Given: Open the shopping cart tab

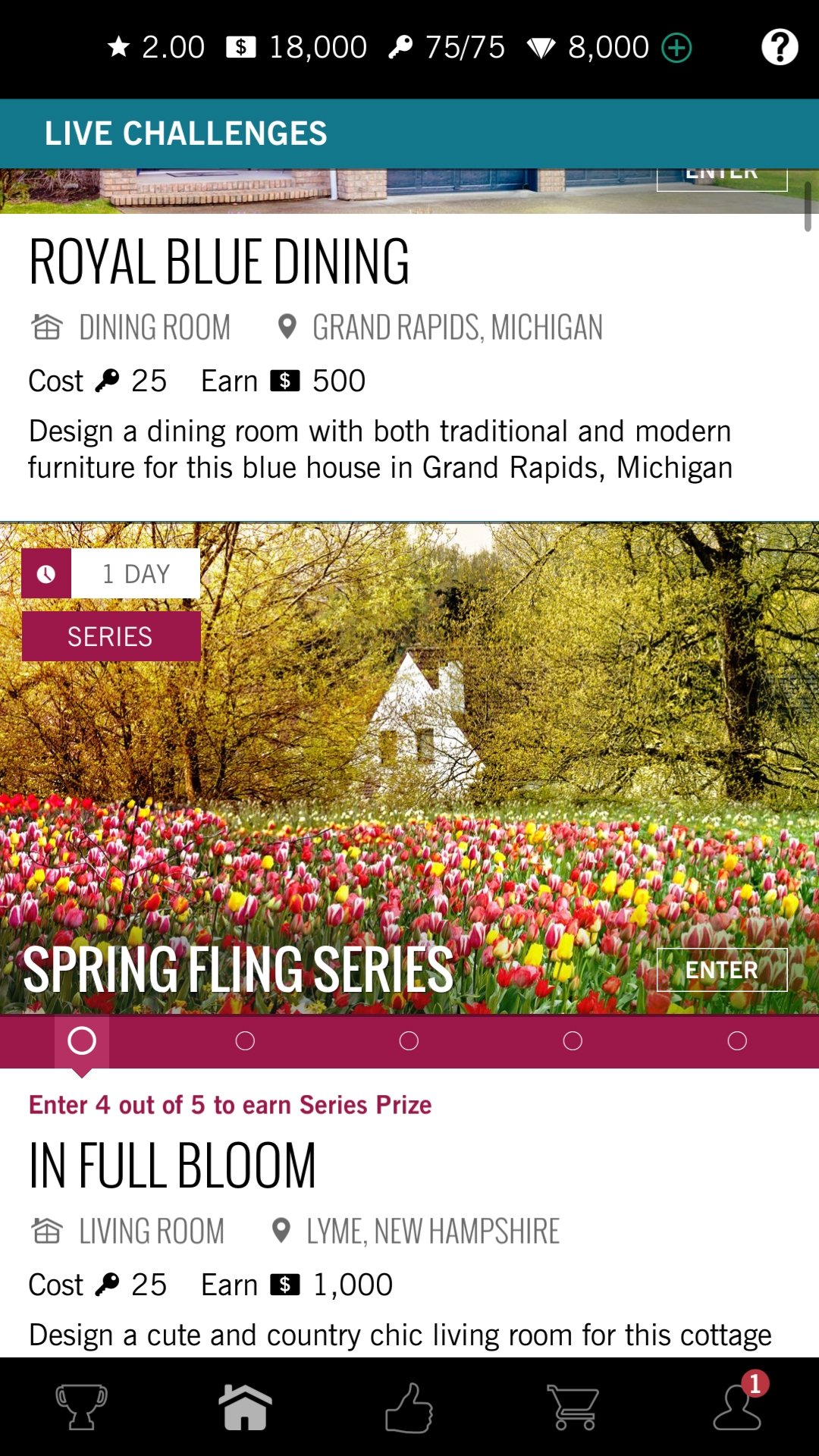Looking at the screenshot, I should 573,1407.
